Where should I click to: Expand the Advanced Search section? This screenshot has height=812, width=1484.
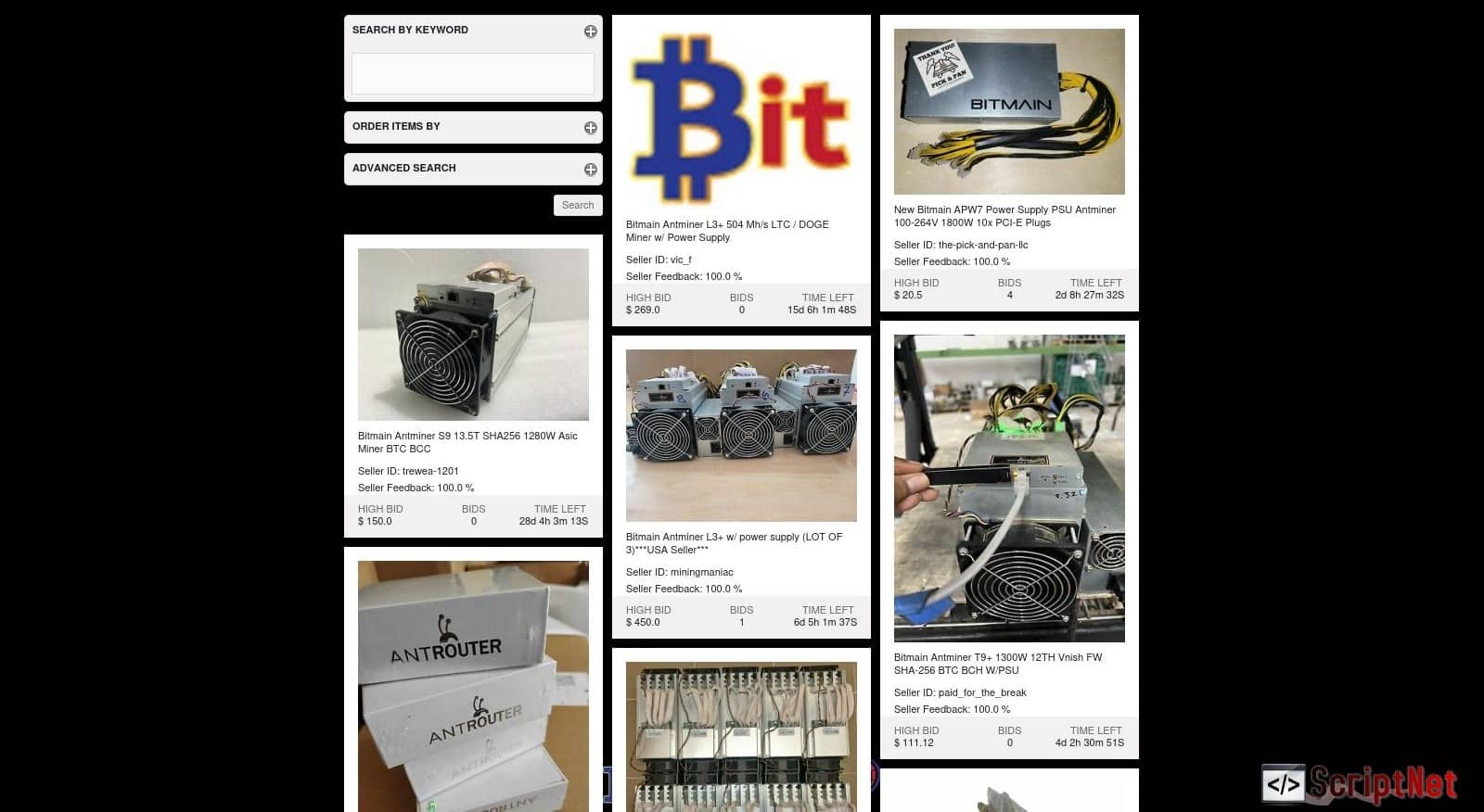(x=591, y=170)
